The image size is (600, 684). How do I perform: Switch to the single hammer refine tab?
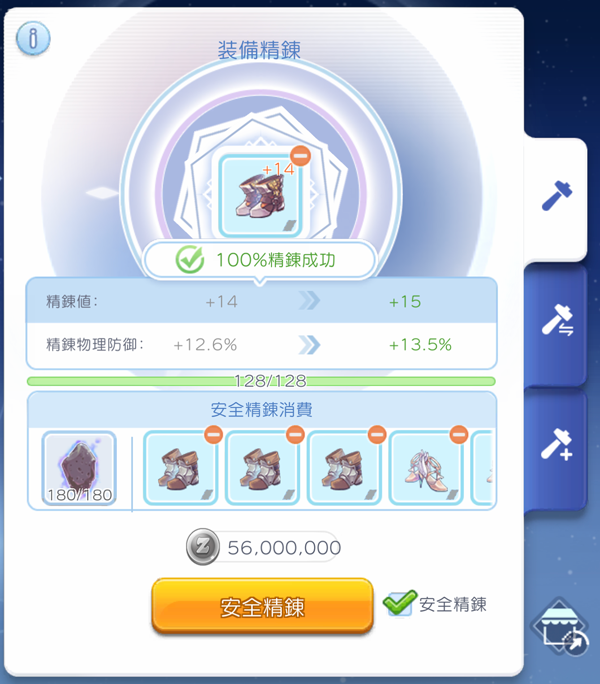555,197
